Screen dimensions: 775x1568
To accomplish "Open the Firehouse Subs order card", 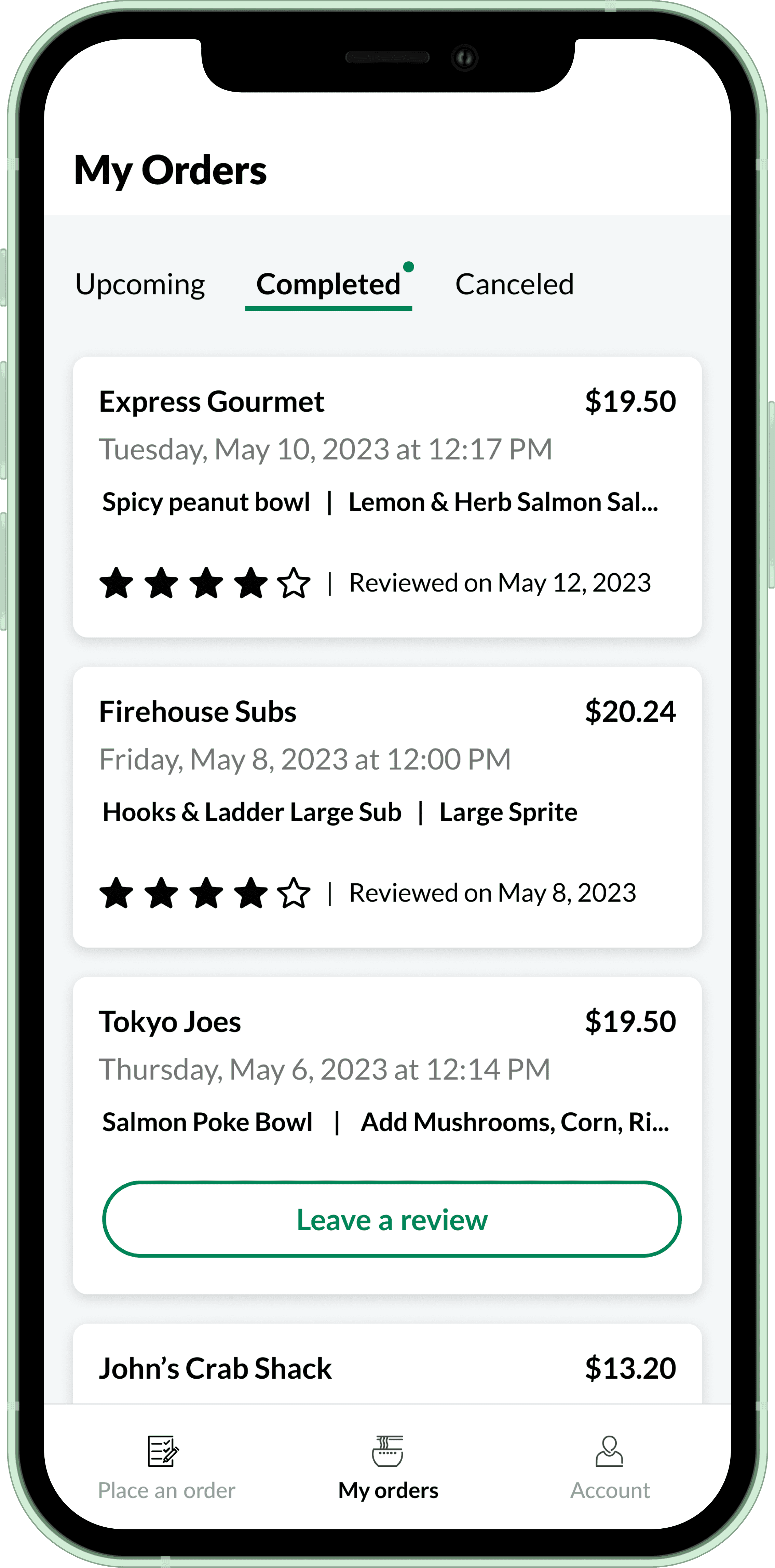I will point(387,807).
